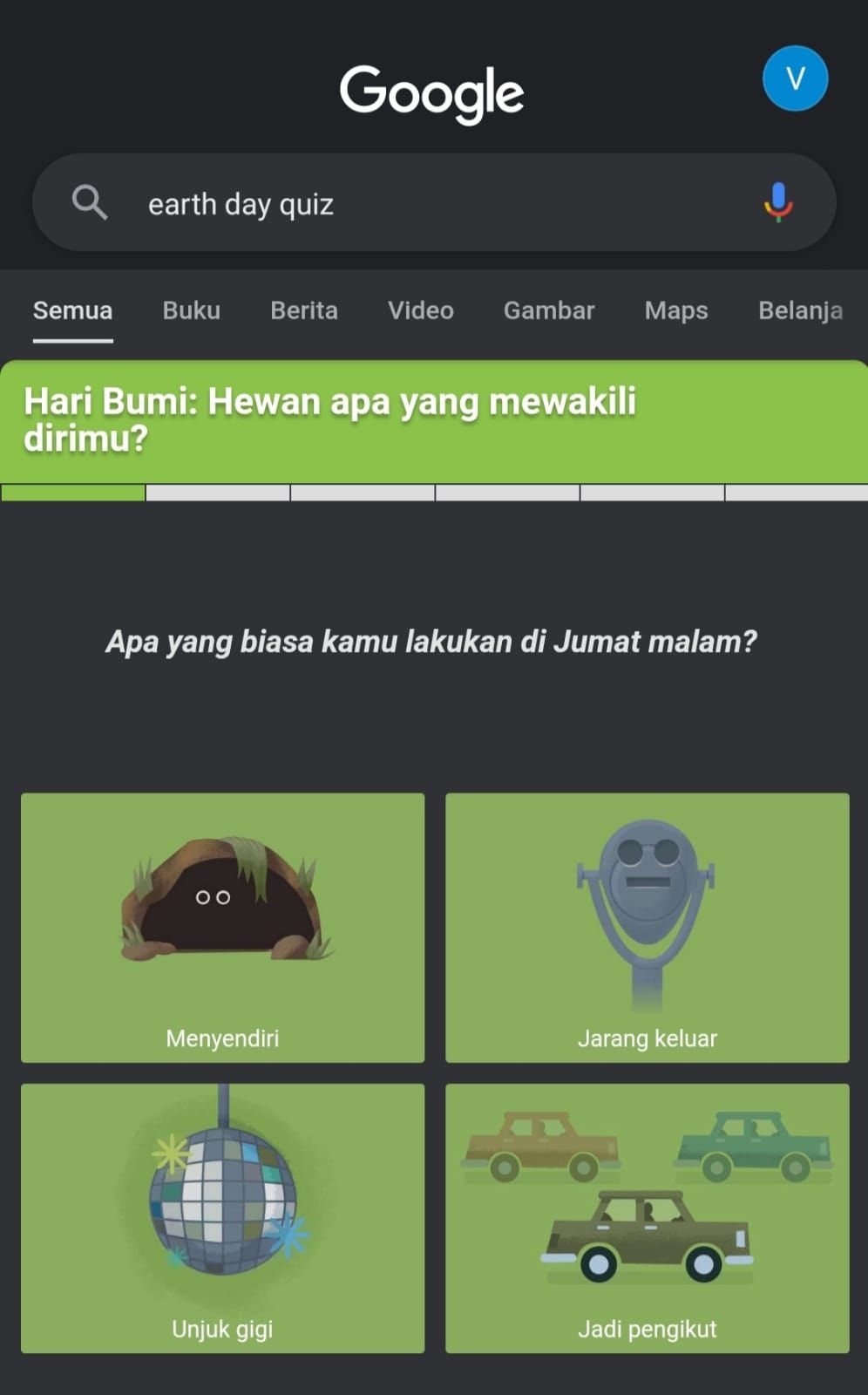Pick the Jarang keluar answer
The image size is (868, 1395).
click(x=648, y=928)
